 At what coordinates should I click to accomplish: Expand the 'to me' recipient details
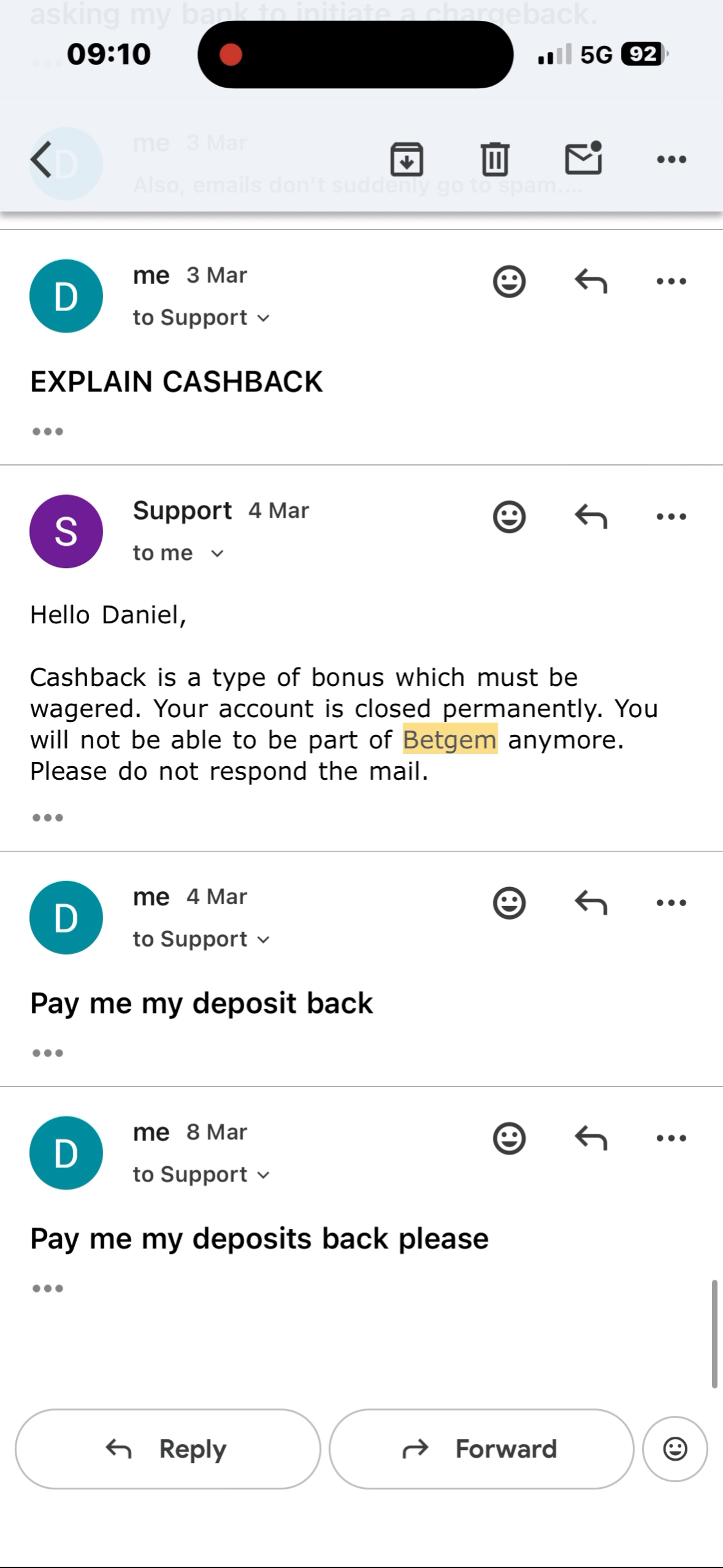(x=217, y=553)
